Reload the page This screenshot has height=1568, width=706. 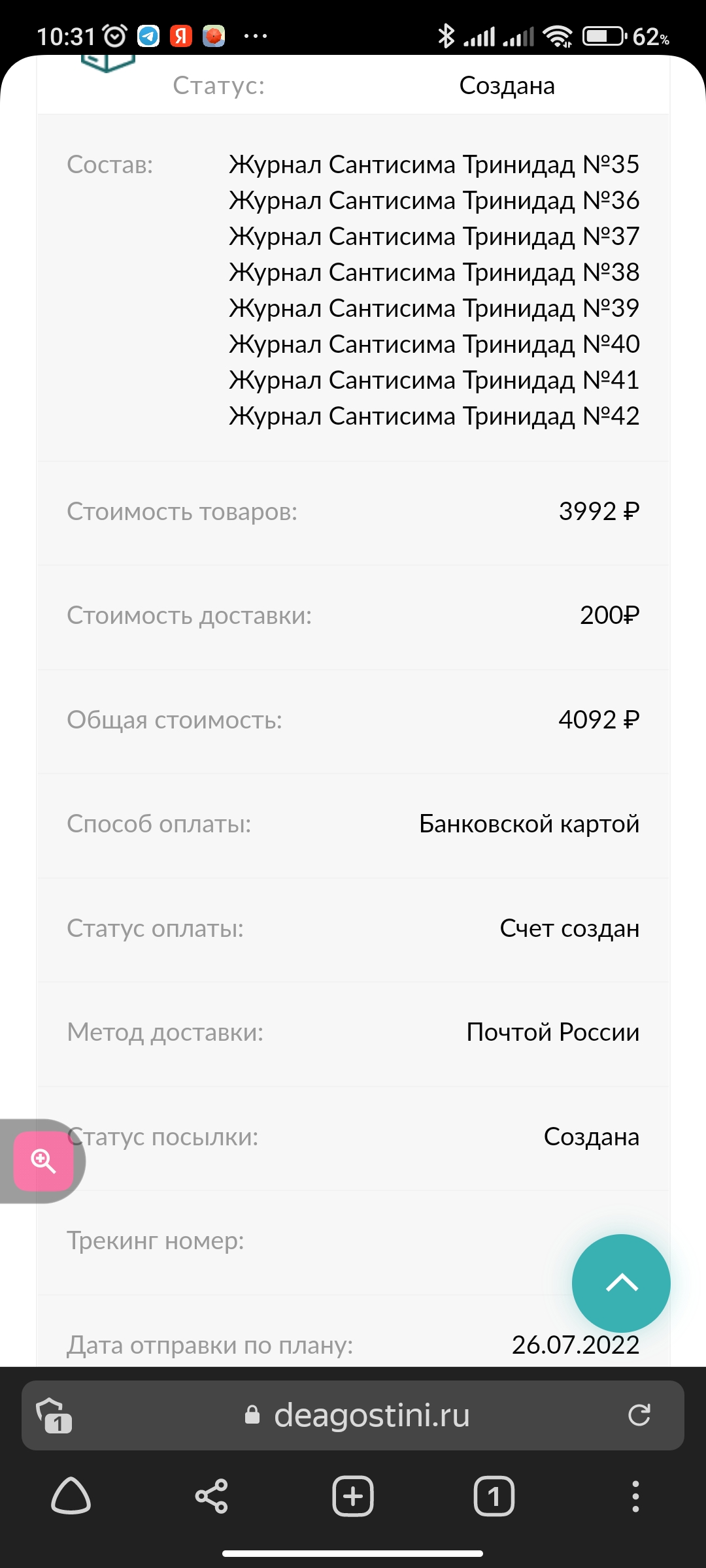(x=639, y=1415)
